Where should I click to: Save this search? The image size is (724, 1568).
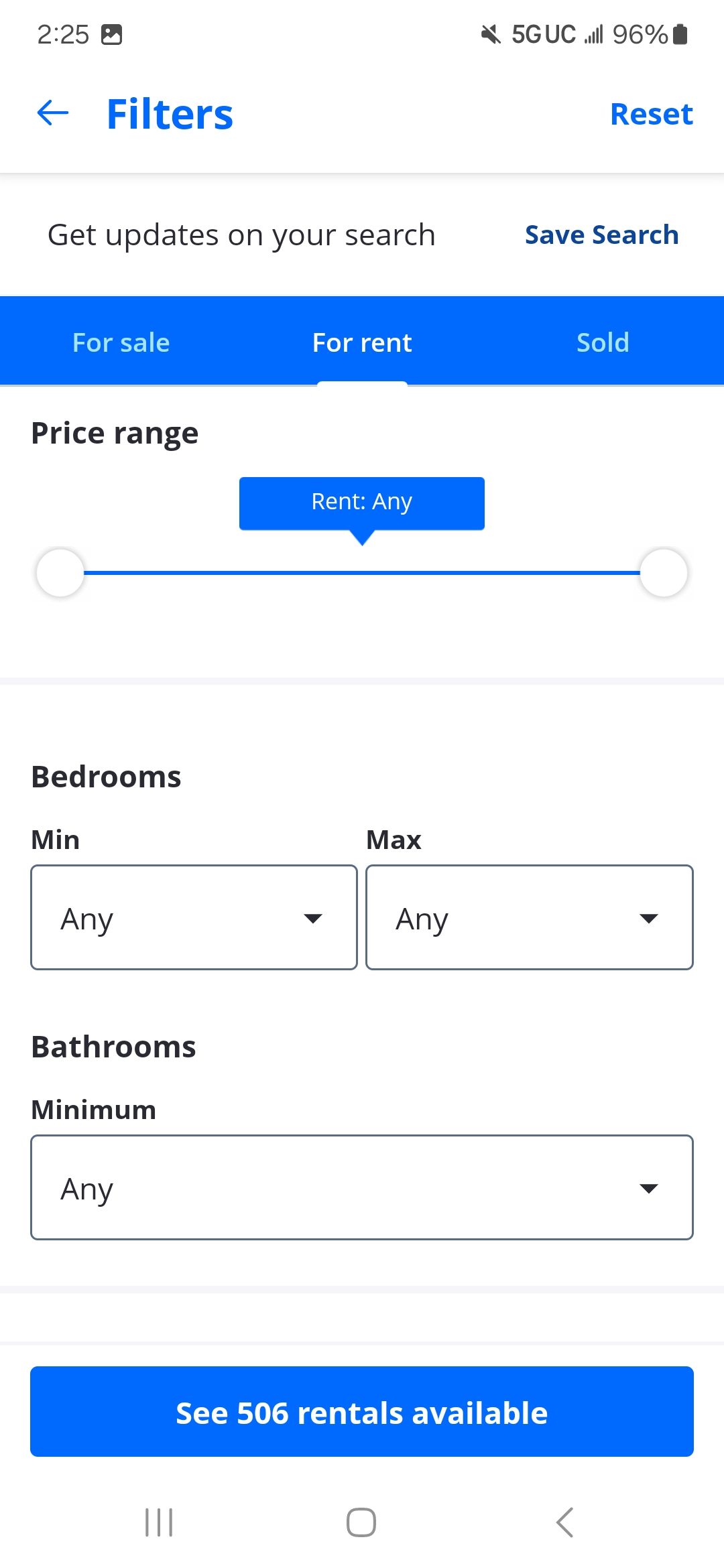pos(601,235)
